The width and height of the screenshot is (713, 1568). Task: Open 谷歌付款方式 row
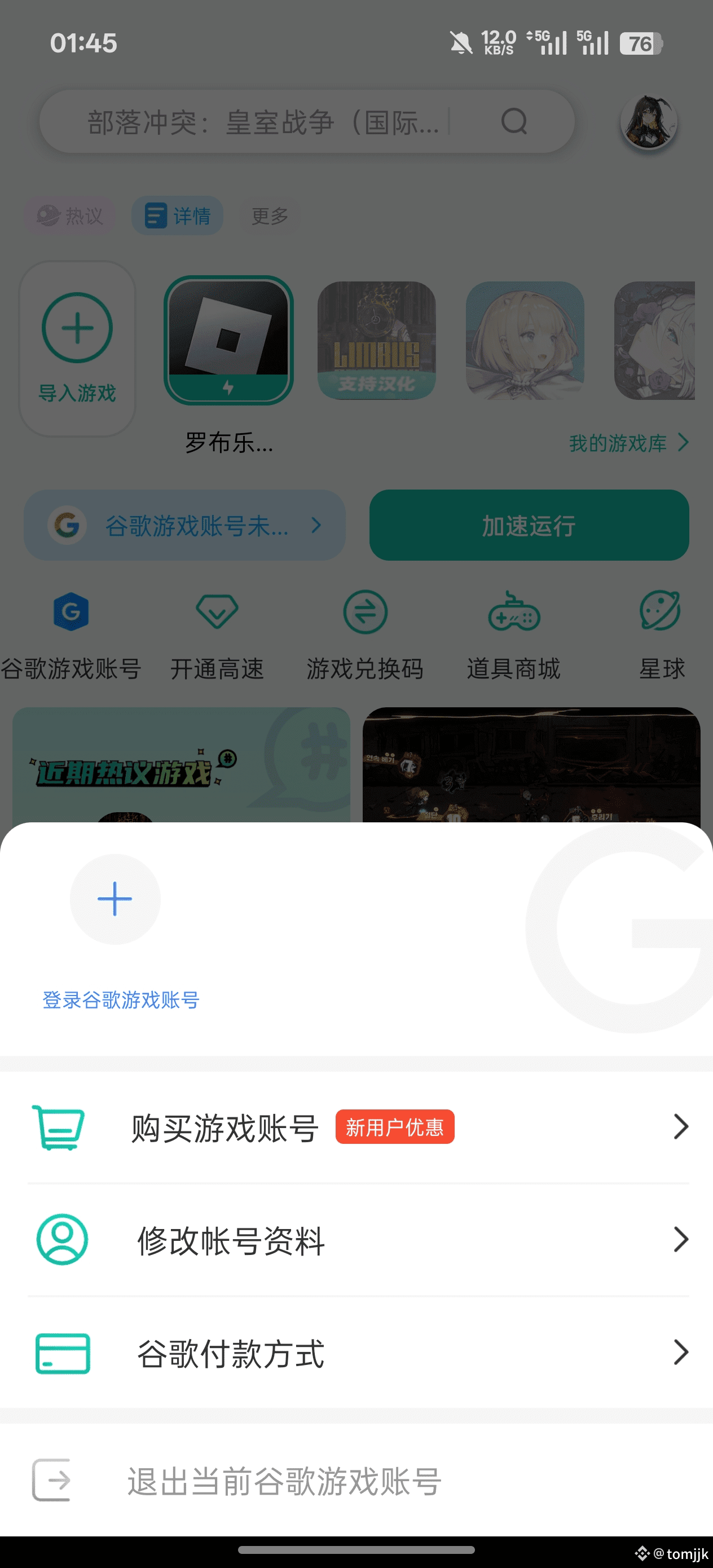pos(356,1353)
